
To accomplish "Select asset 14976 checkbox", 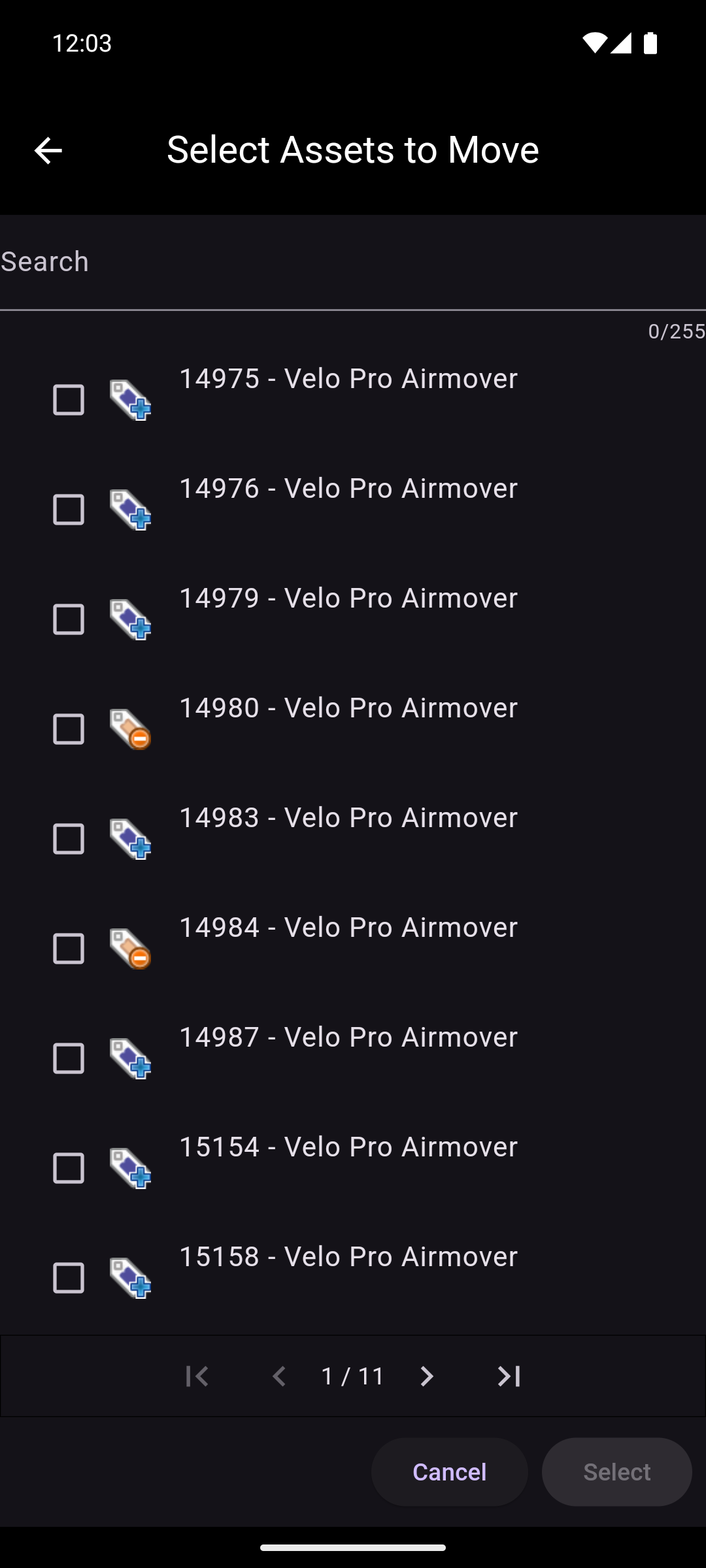I will click(x=69, y=510).
